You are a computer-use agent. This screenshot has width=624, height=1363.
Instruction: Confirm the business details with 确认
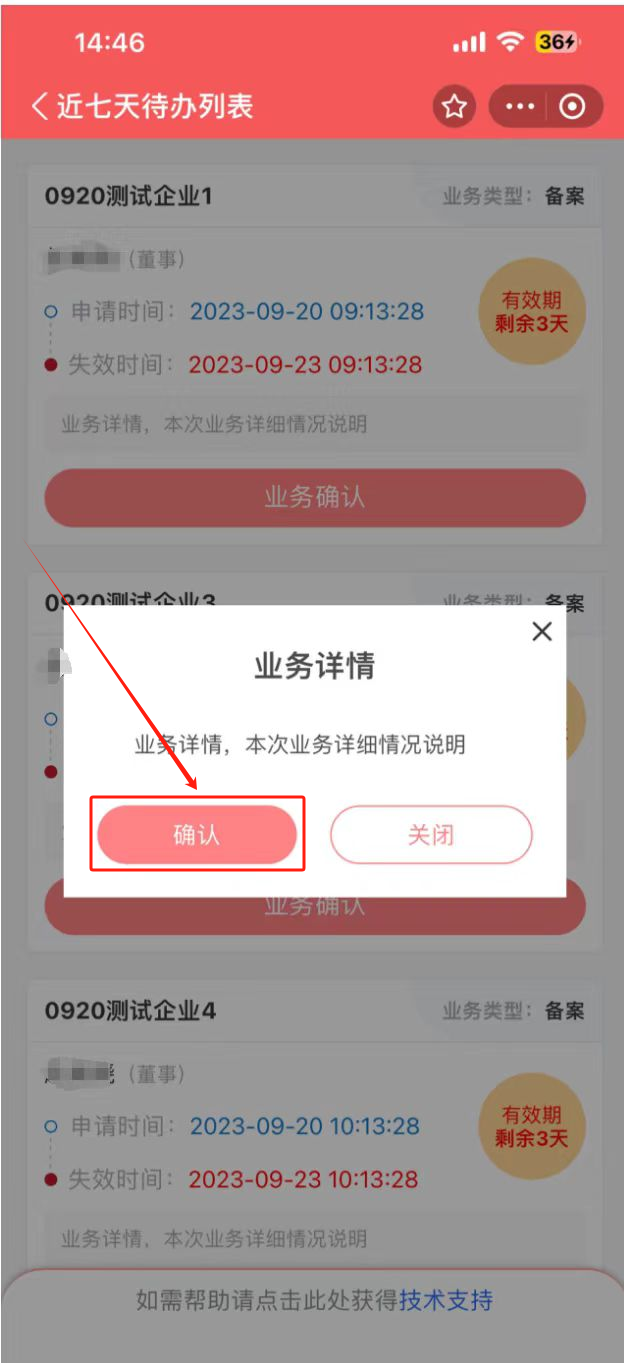click(x=197, y=834)
